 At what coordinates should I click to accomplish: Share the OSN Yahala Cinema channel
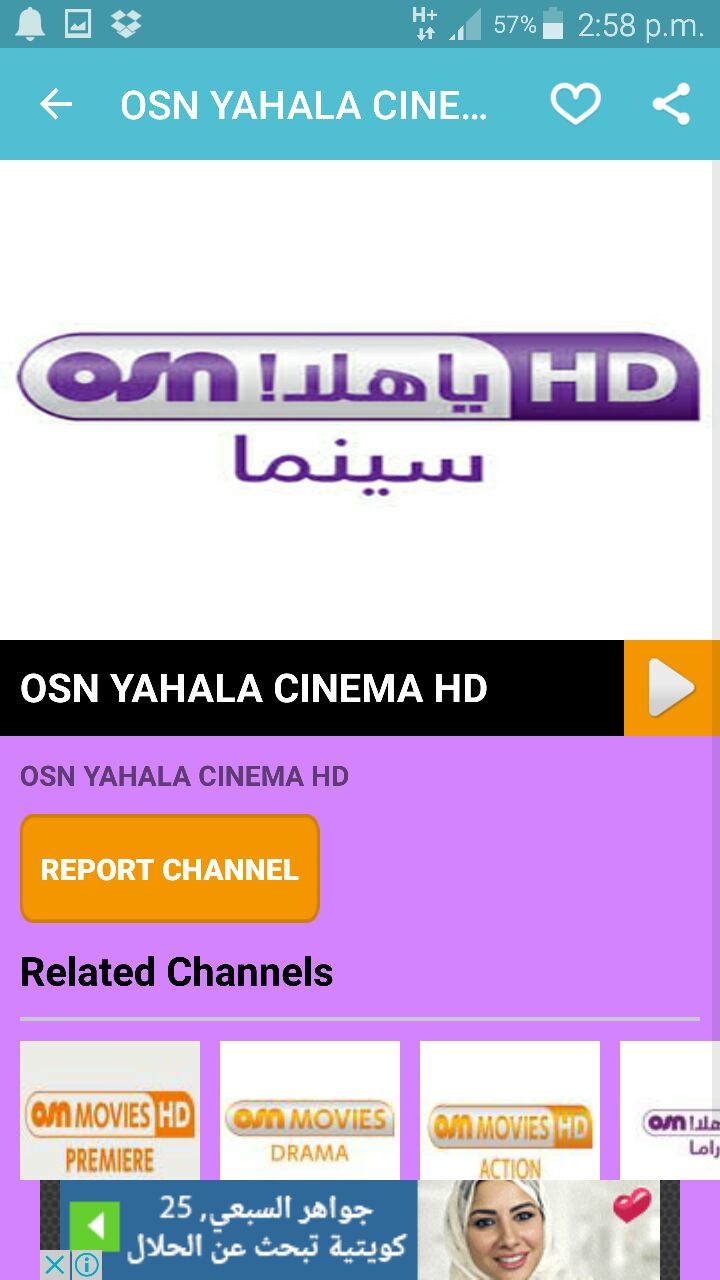point(671,104)
